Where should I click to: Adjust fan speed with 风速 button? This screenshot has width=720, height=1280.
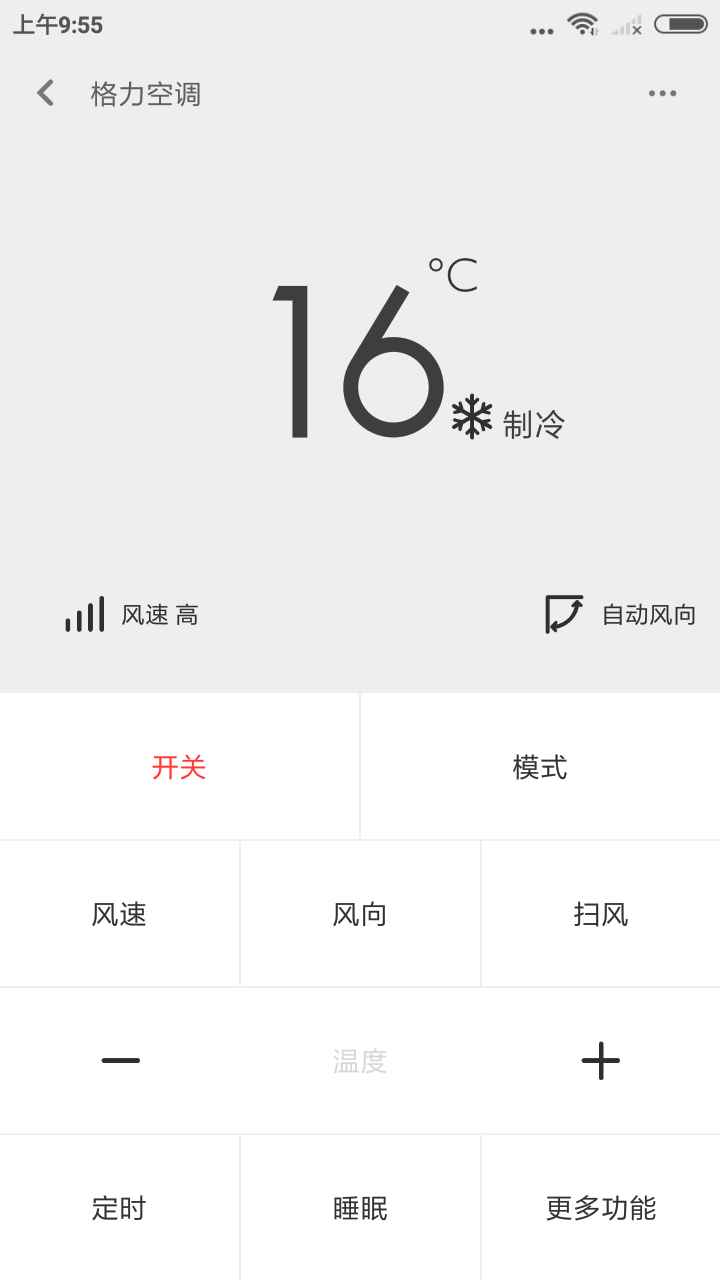(119, 914)
